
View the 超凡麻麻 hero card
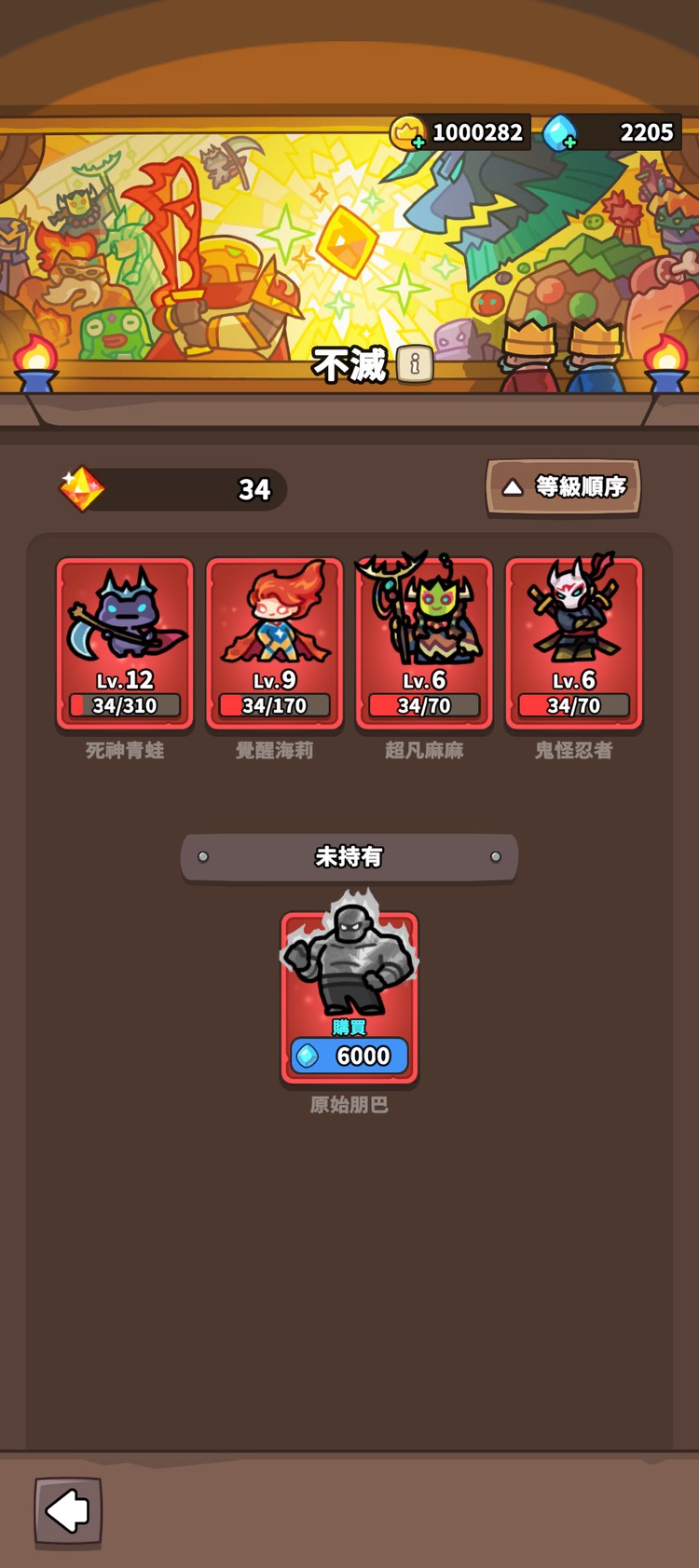(x=424, y=643)
